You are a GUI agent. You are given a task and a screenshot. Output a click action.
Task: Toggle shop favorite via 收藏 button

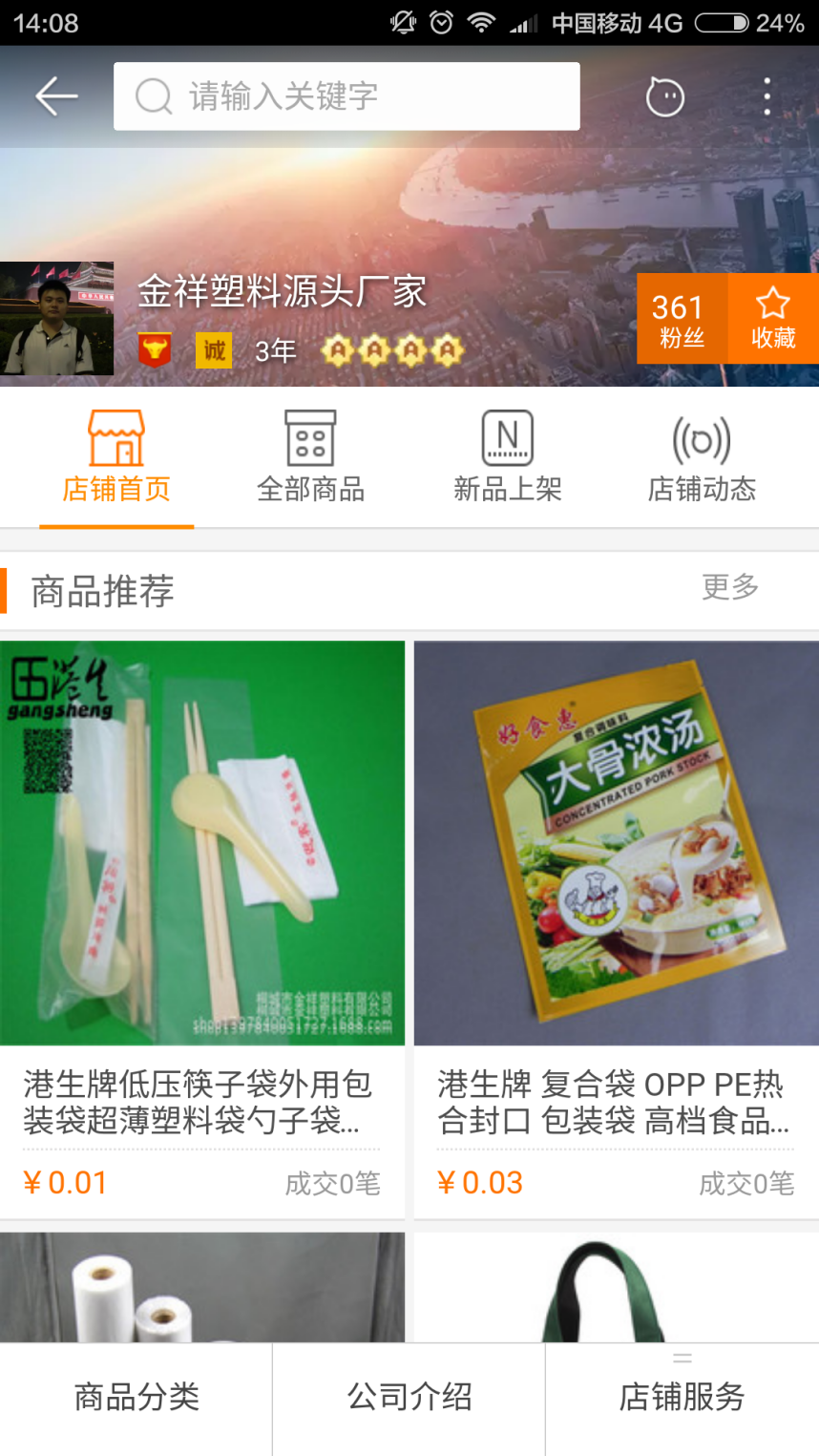pos(773,320)
